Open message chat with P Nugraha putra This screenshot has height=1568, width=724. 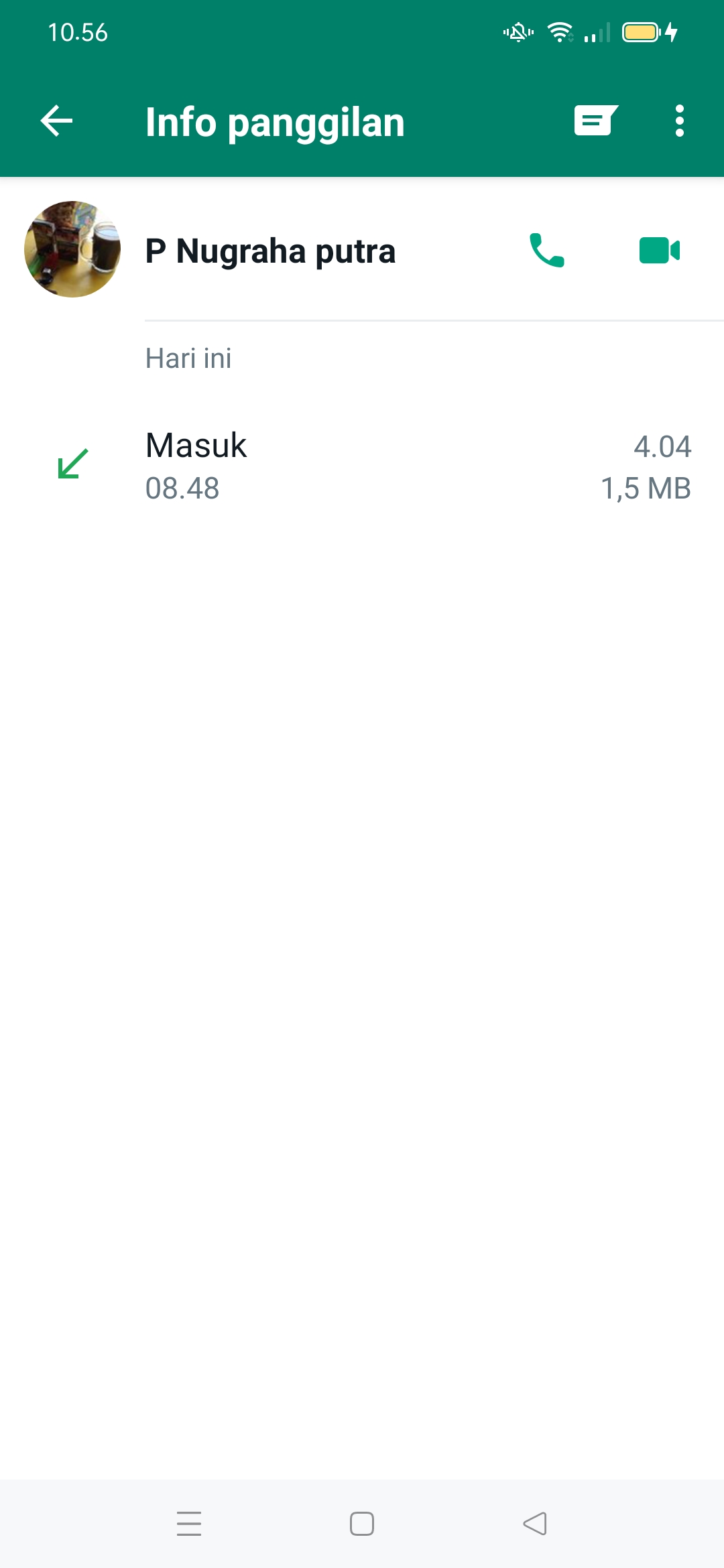(595, 121)
